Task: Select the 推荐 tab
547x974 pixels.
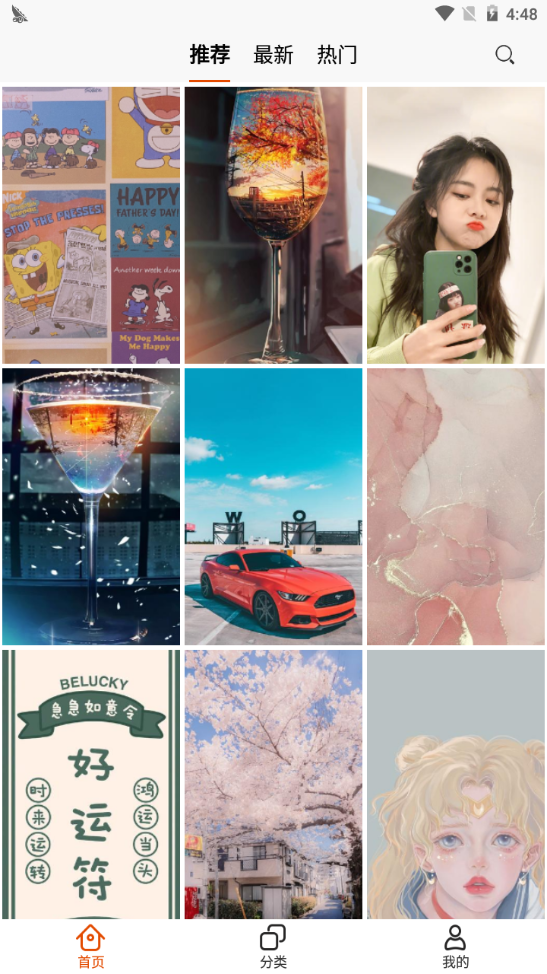Action: coord(210,55)
